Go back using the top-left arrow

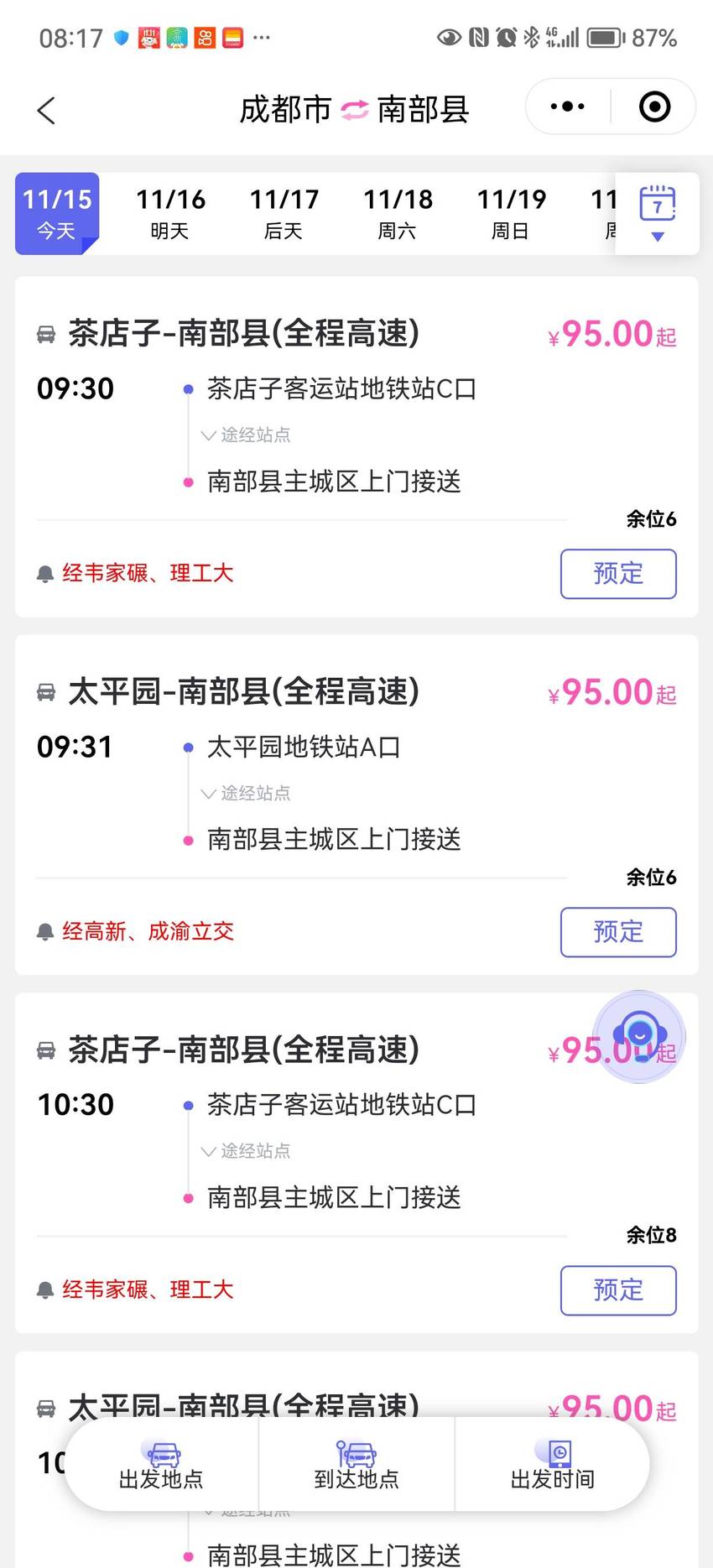[46, 110]
